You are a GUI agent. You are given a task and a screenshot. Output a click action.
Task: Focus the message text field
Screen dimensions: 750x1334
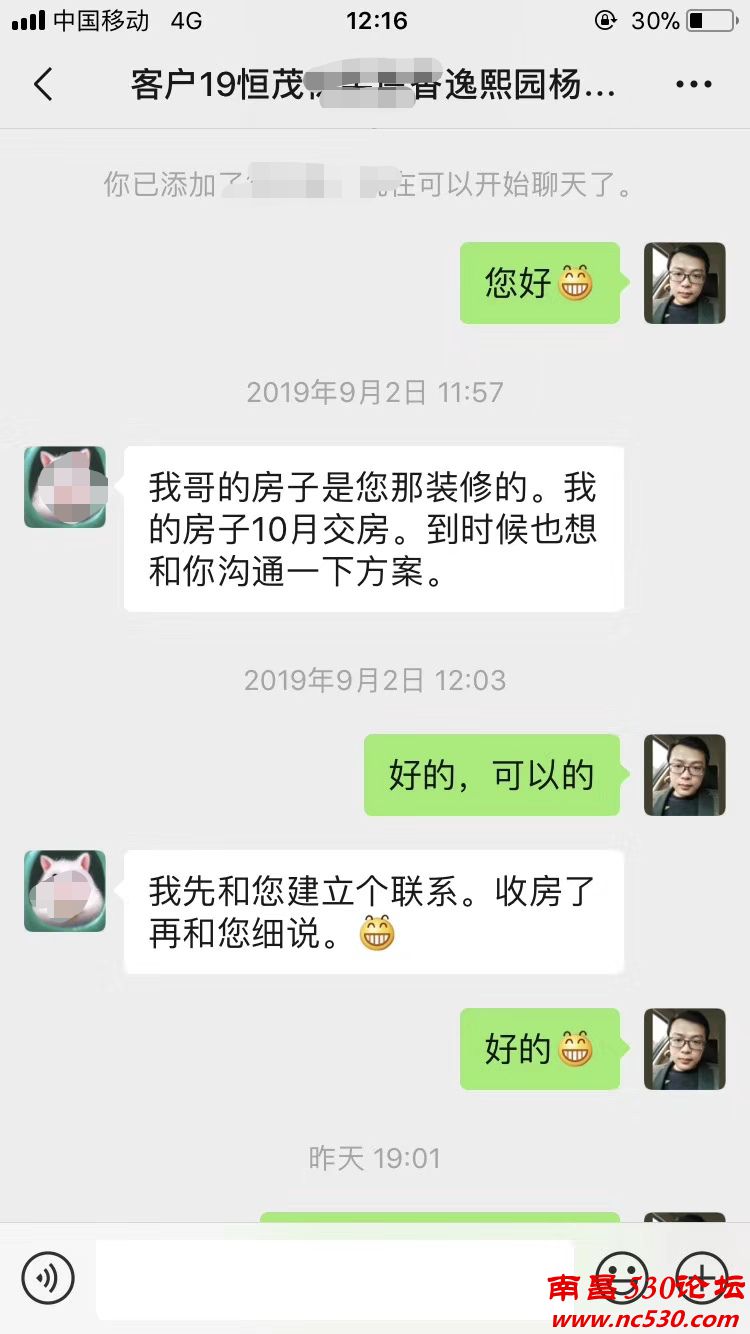pyautogui.click(x=335, y=1277)
